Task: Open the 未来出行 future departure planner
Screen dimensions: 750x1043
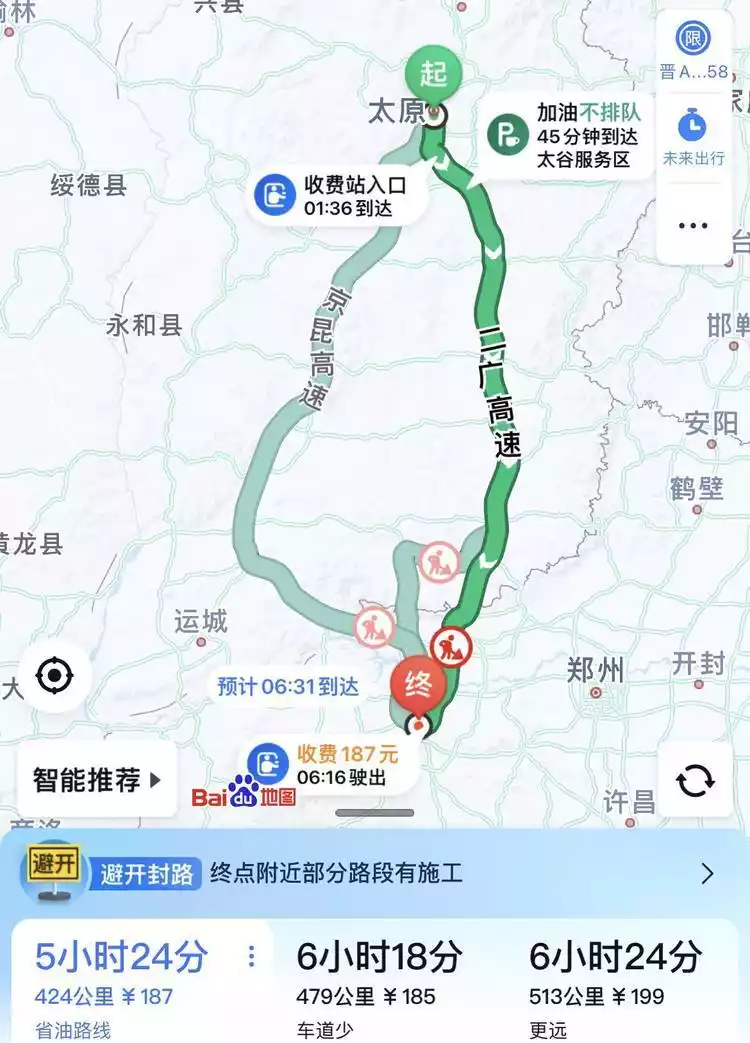Action: pyautogui.click(x=693, y=136)
